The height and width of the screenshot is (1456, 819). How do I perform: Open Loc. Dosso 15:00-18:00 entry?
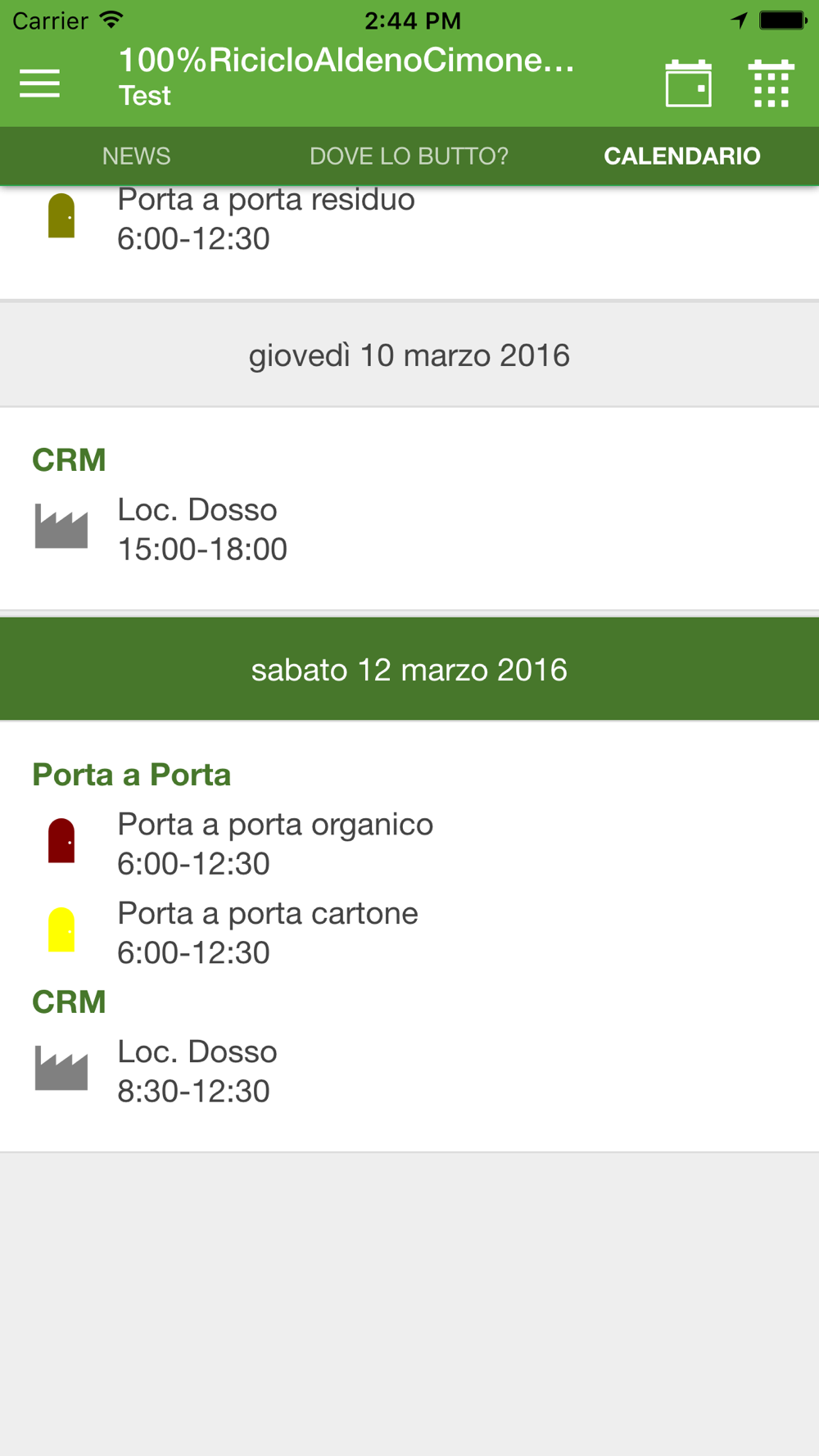point(409,529)
